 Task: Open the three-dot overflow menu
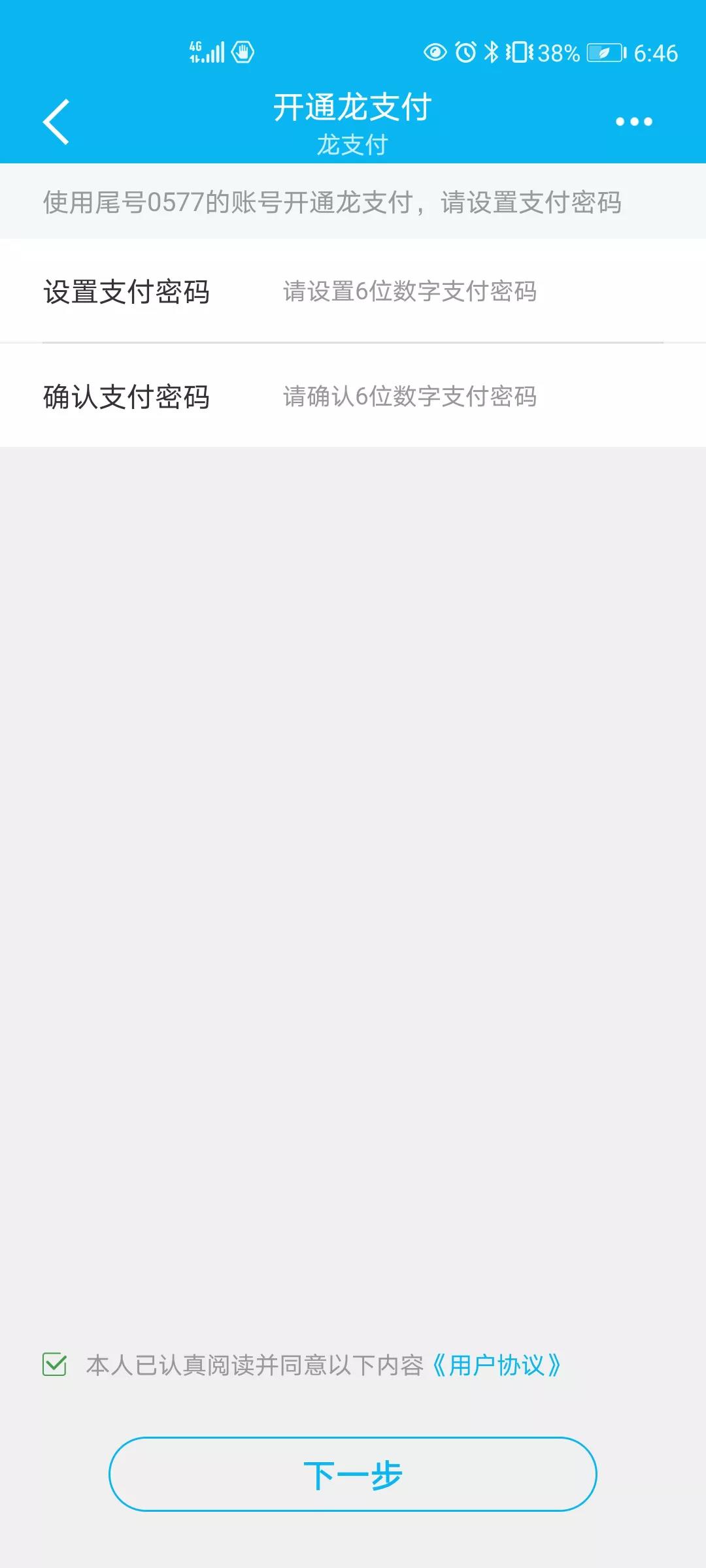pos(633,122)
